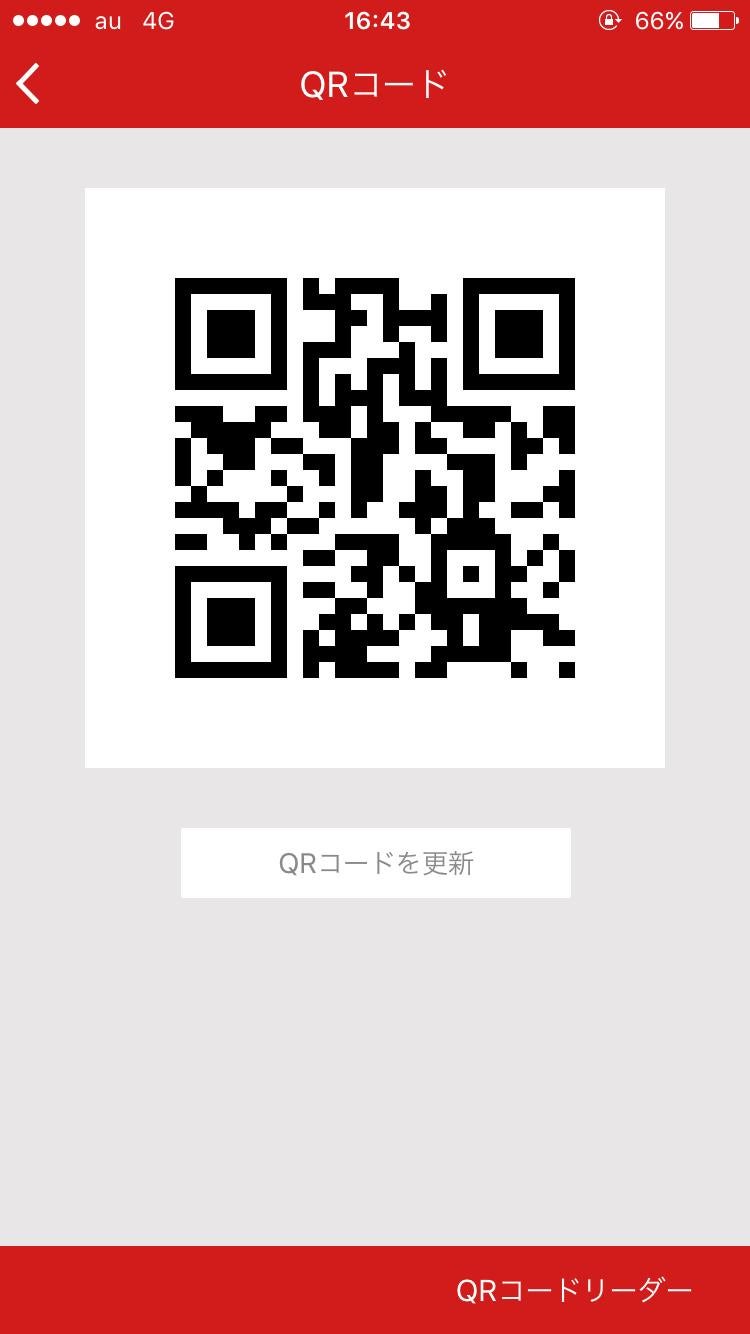Tap QRコードを更新 to refresh the code

click(375, 862)
